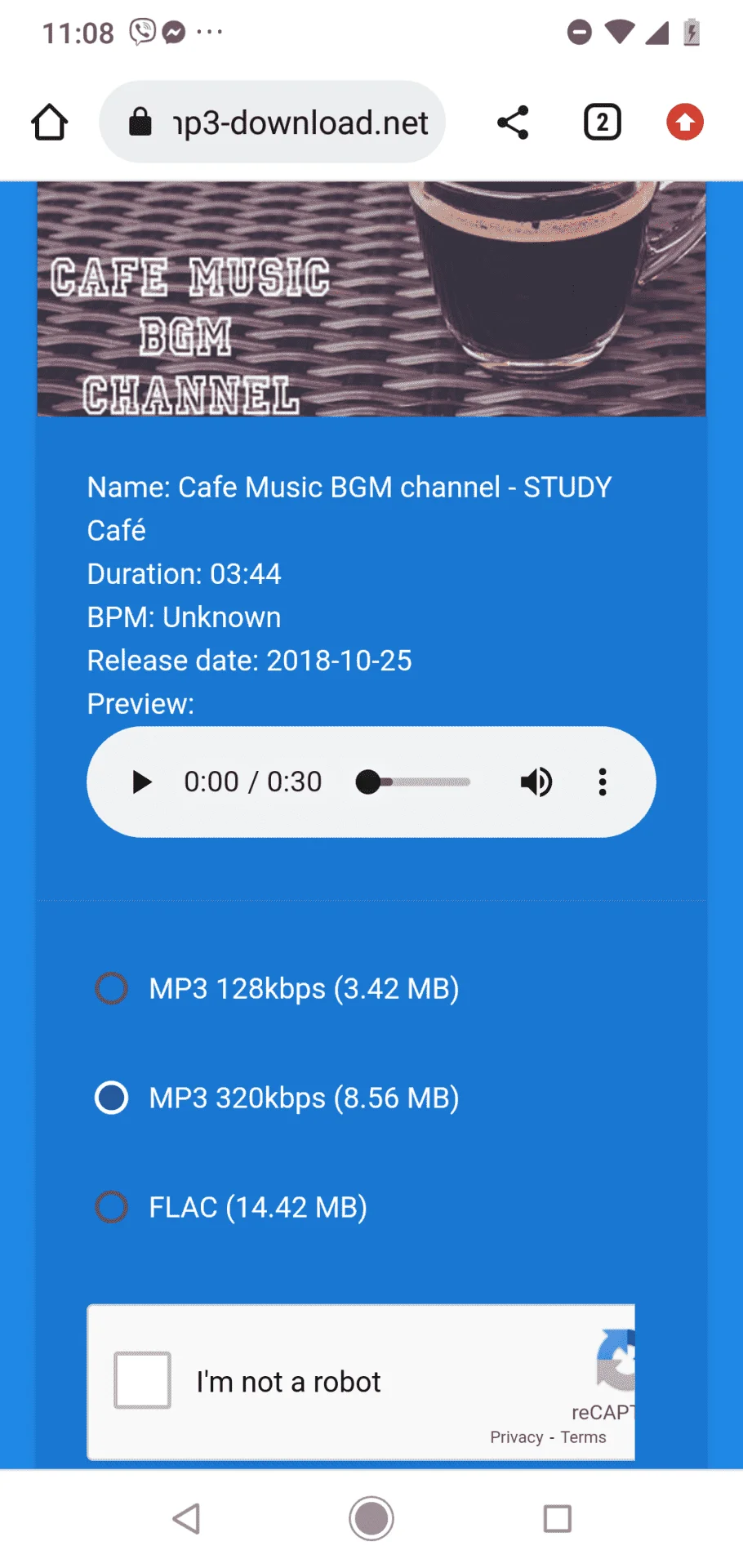Open the audio player's three-dot options
The image size is (743, 1568).
tap(603, 782)
